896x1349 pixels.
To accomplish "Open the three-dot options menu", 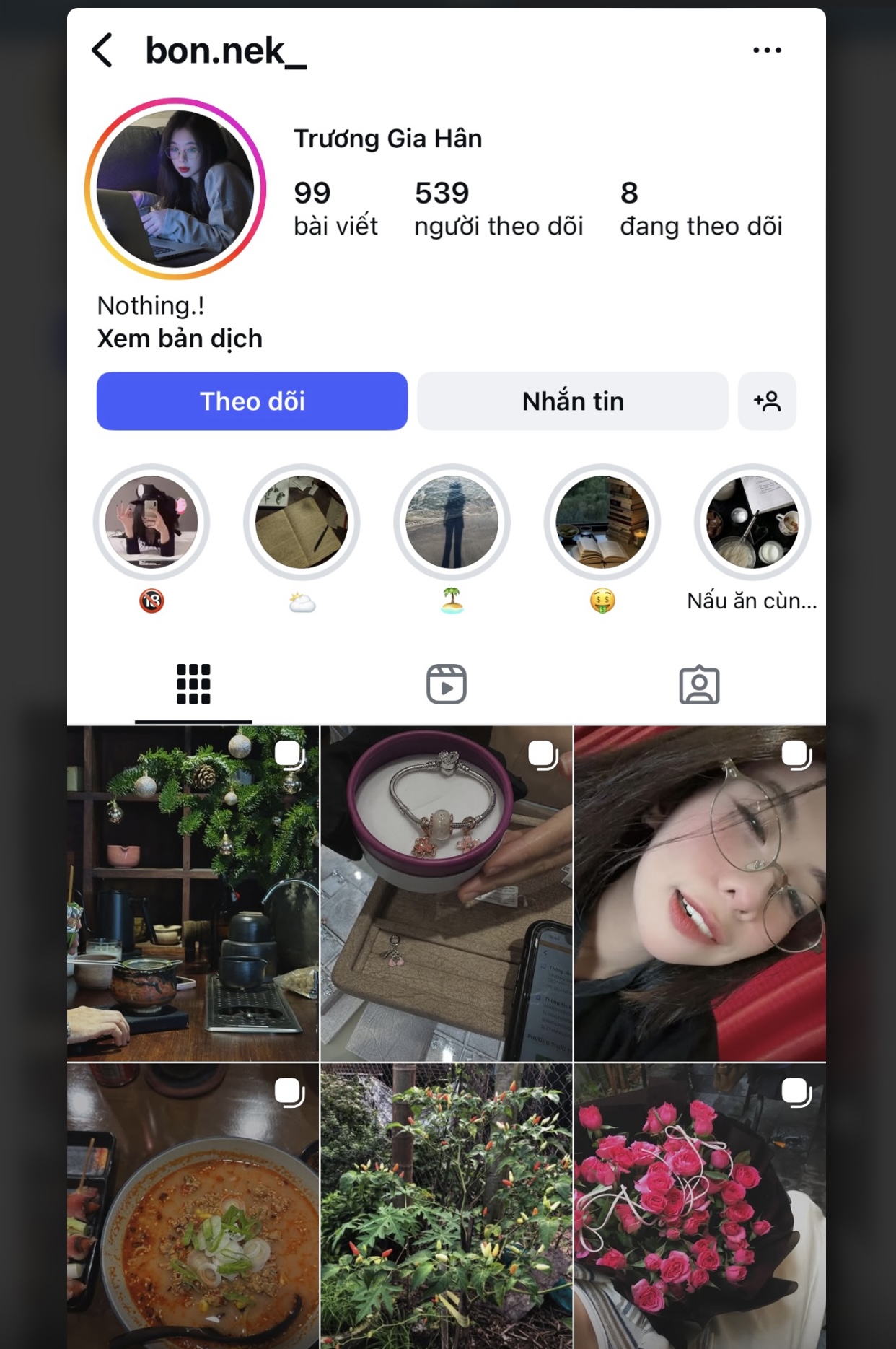I will coord(766,51).
